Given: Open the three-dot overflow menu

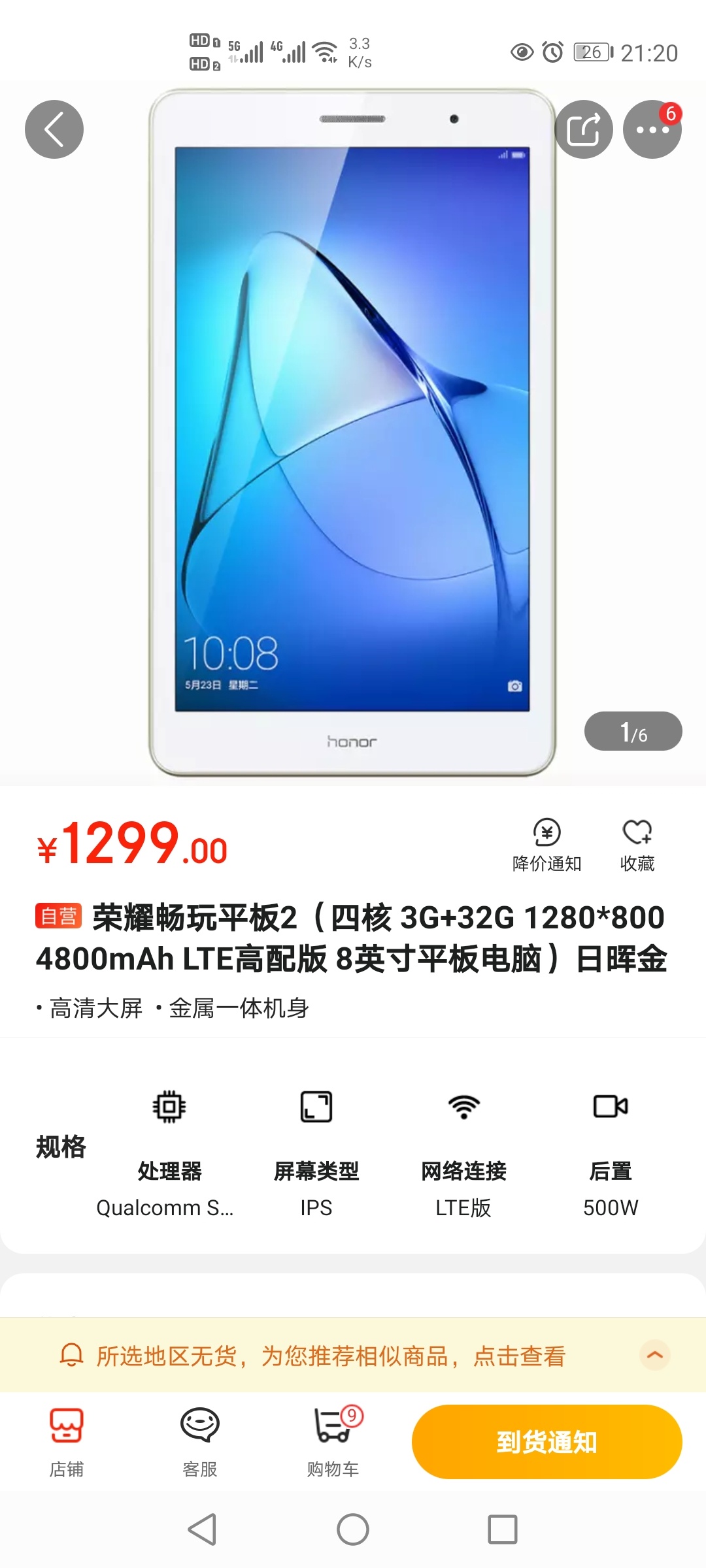Looking at the screenshot, I should [652, 129].
